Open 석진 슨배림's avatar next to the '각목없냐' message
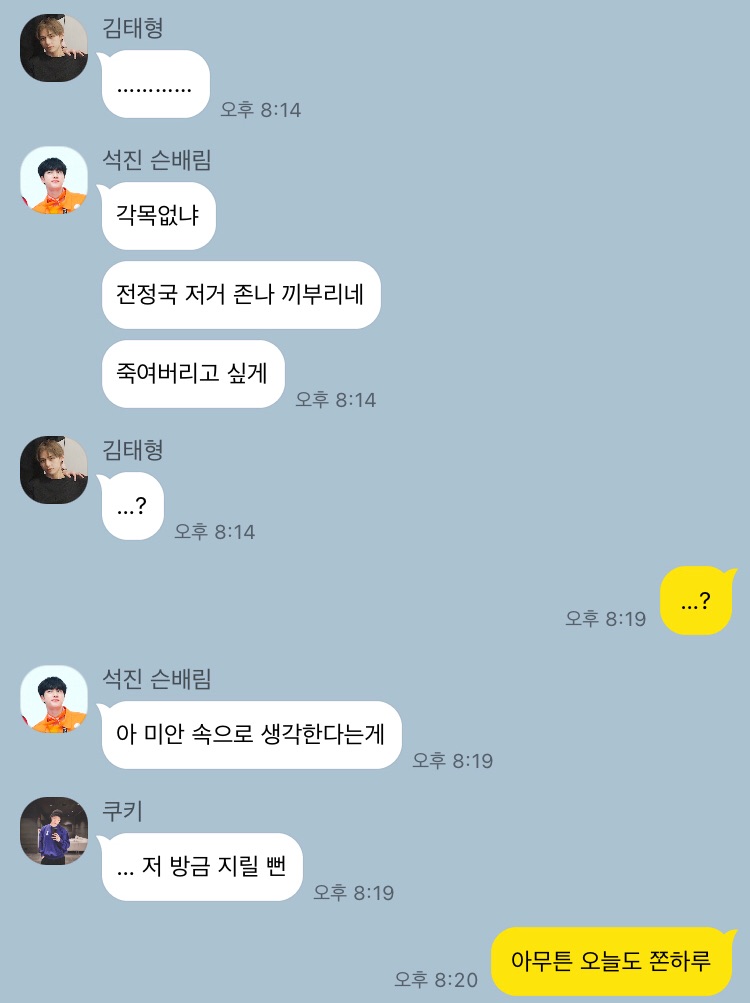 pos(54,180)
